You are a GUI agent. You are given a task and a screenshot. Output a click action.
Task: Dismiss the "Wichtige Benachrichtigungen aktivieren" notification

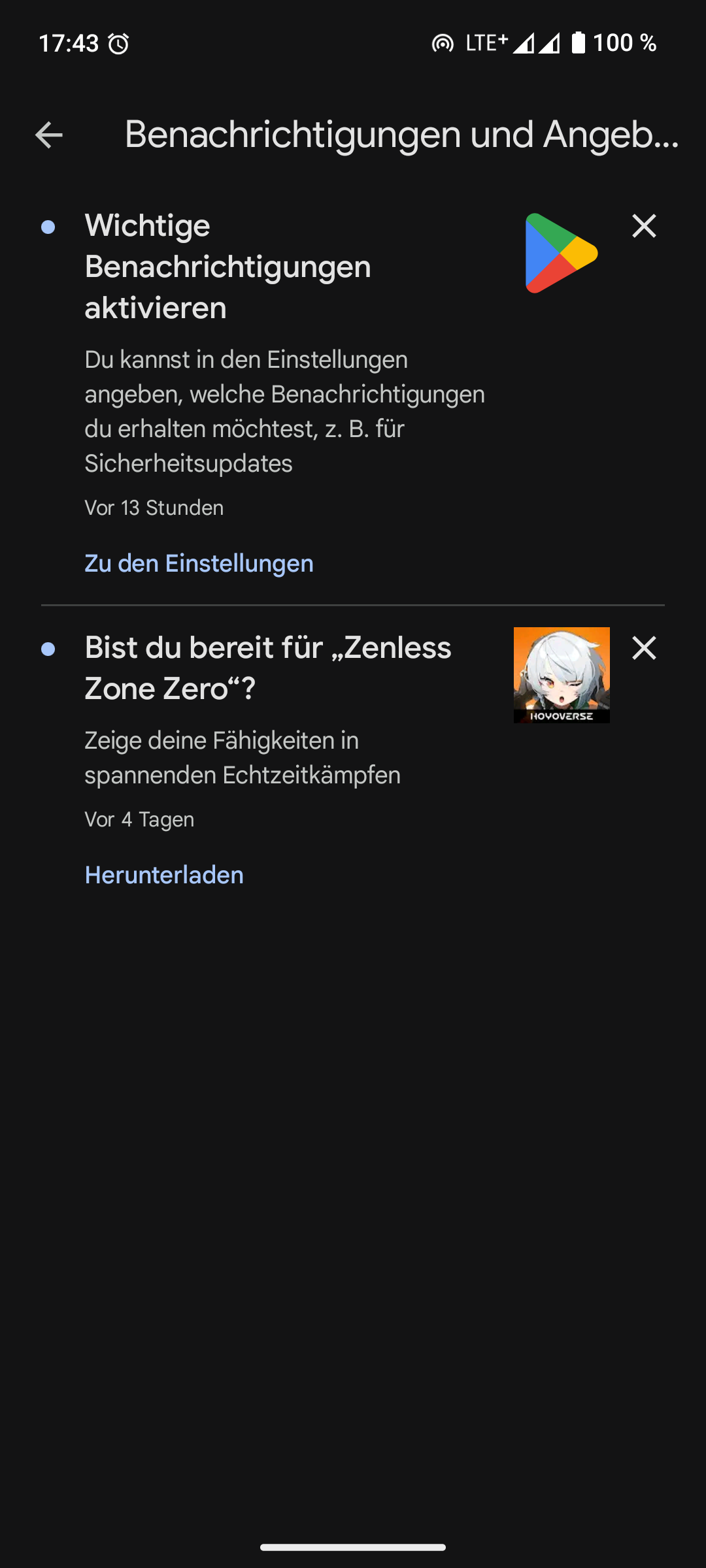644,226
